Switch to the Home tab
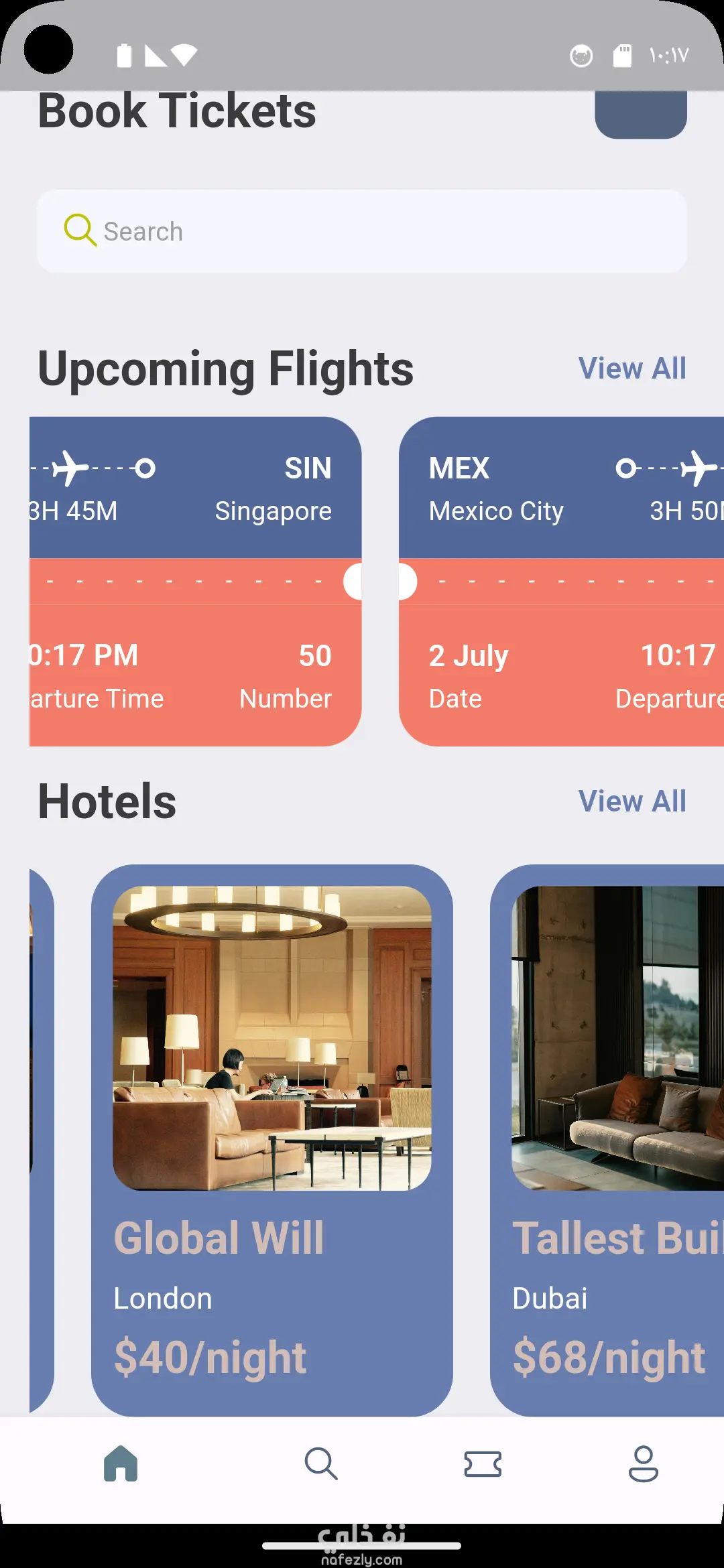724x1568 pixels. [121, 1463]
